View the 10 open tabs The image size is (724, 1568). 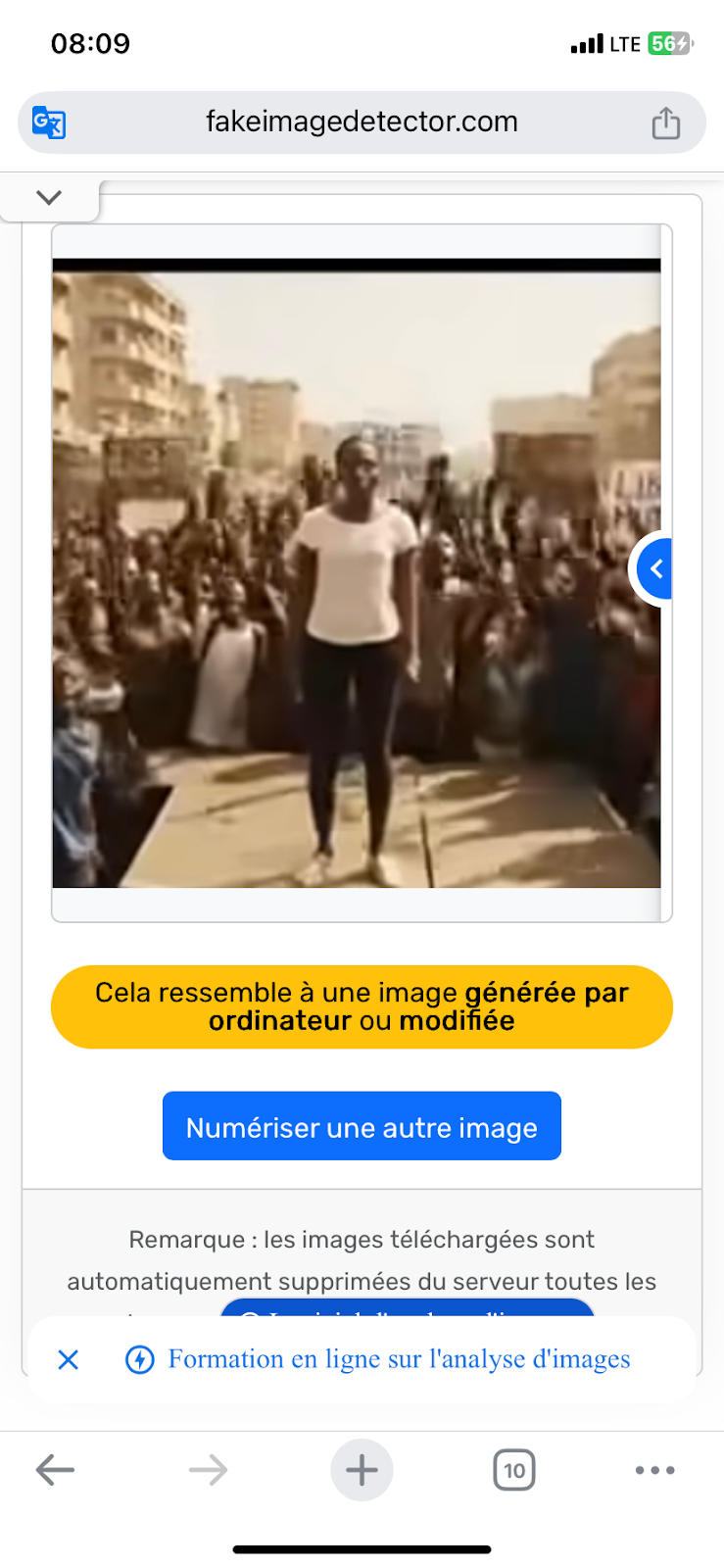(x=514, y=1469)
